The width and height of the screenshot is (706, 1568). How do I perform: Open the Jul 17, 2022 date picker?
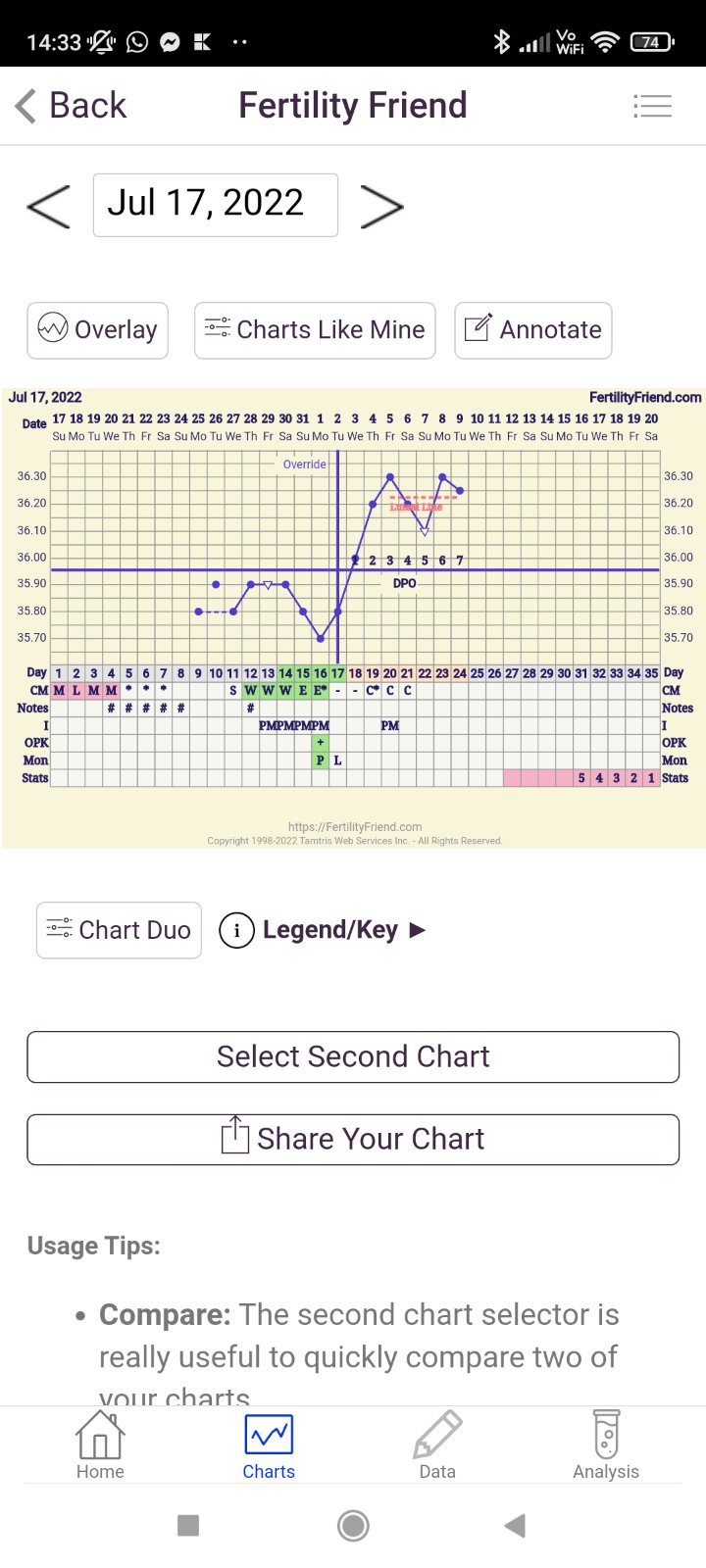click(x=216, y=205)
